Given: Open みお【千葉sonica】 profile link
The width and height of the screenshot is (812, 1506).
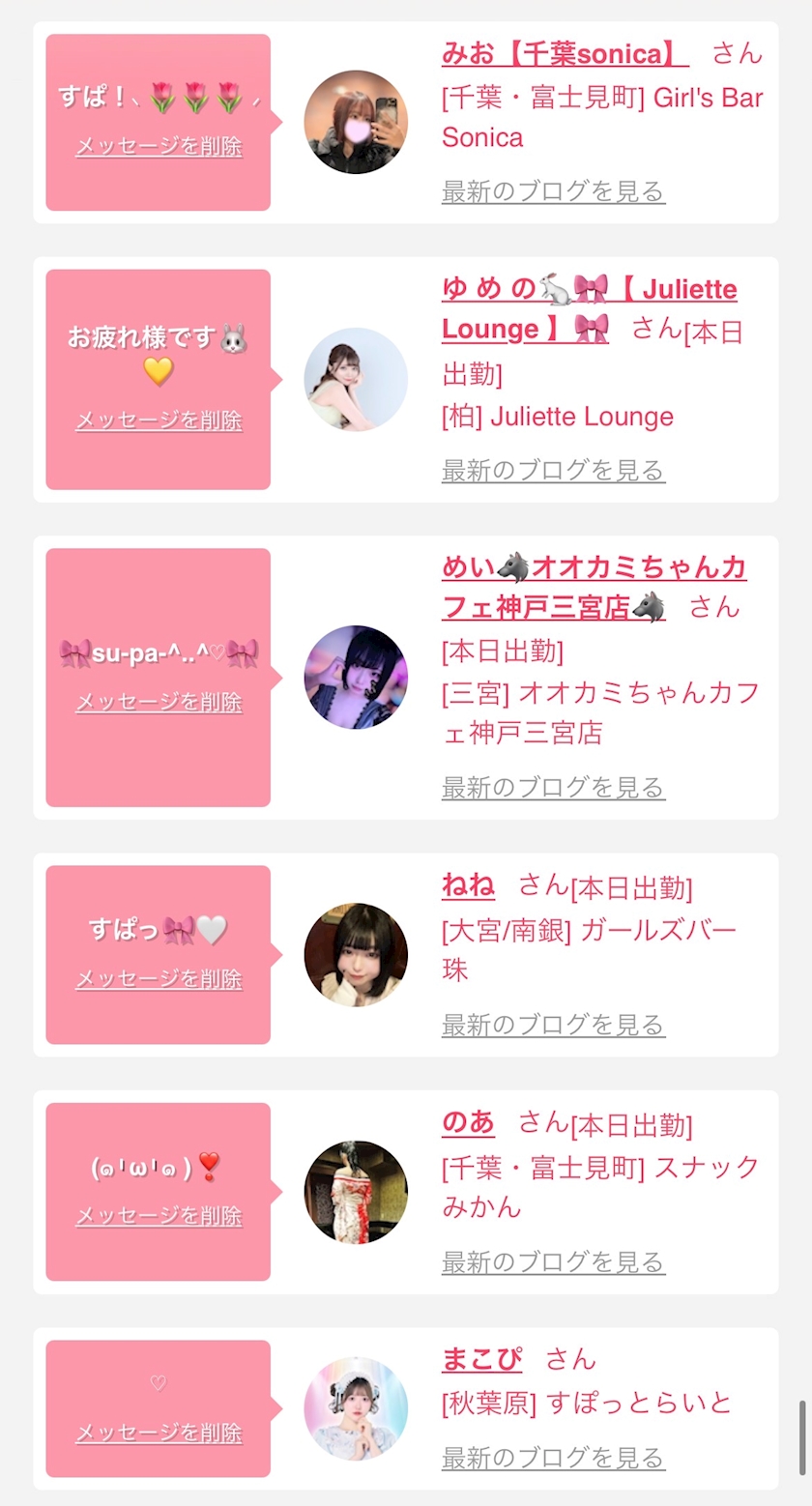Looking at the screenshot, I should coord(565,52).
